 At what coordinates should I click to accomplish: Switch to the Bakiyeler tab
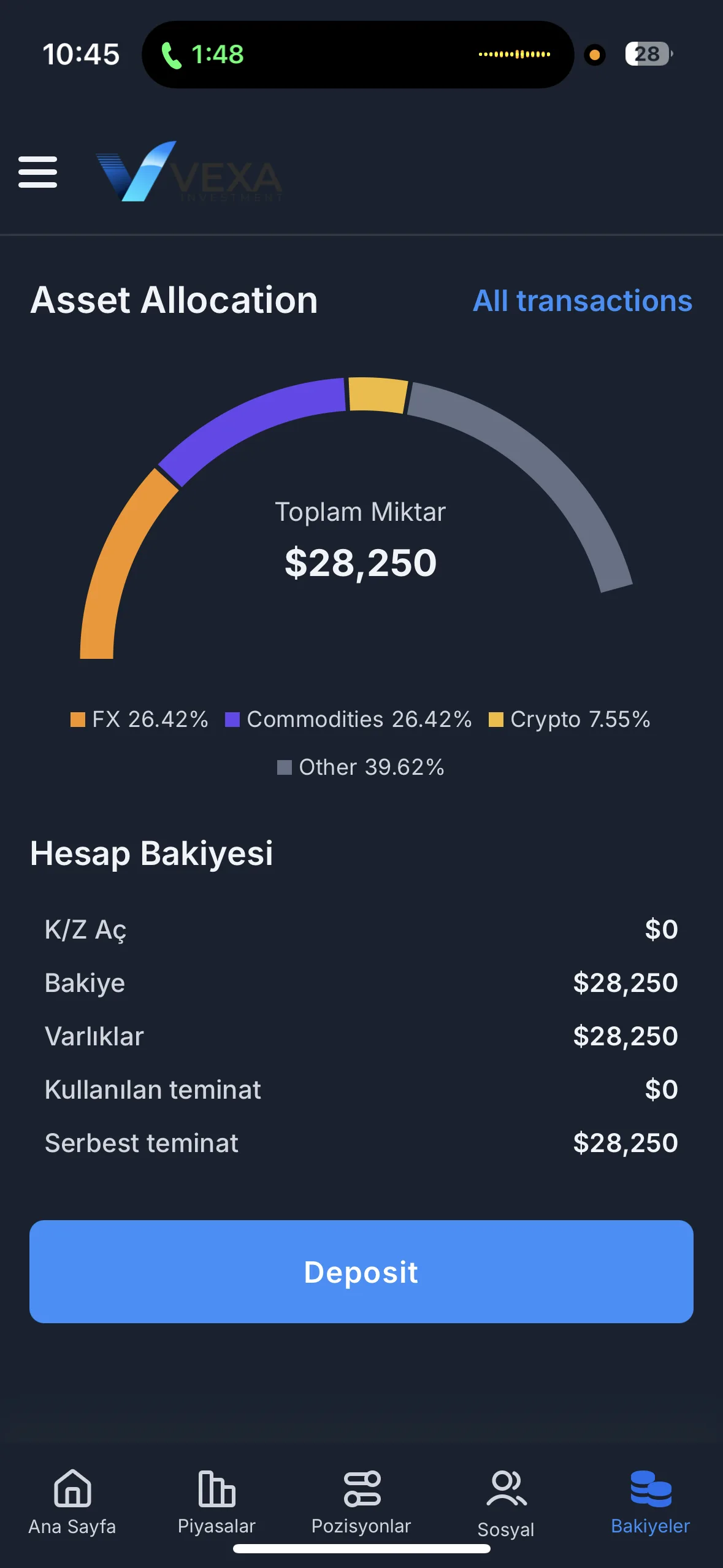click(x=650, y=1500)
